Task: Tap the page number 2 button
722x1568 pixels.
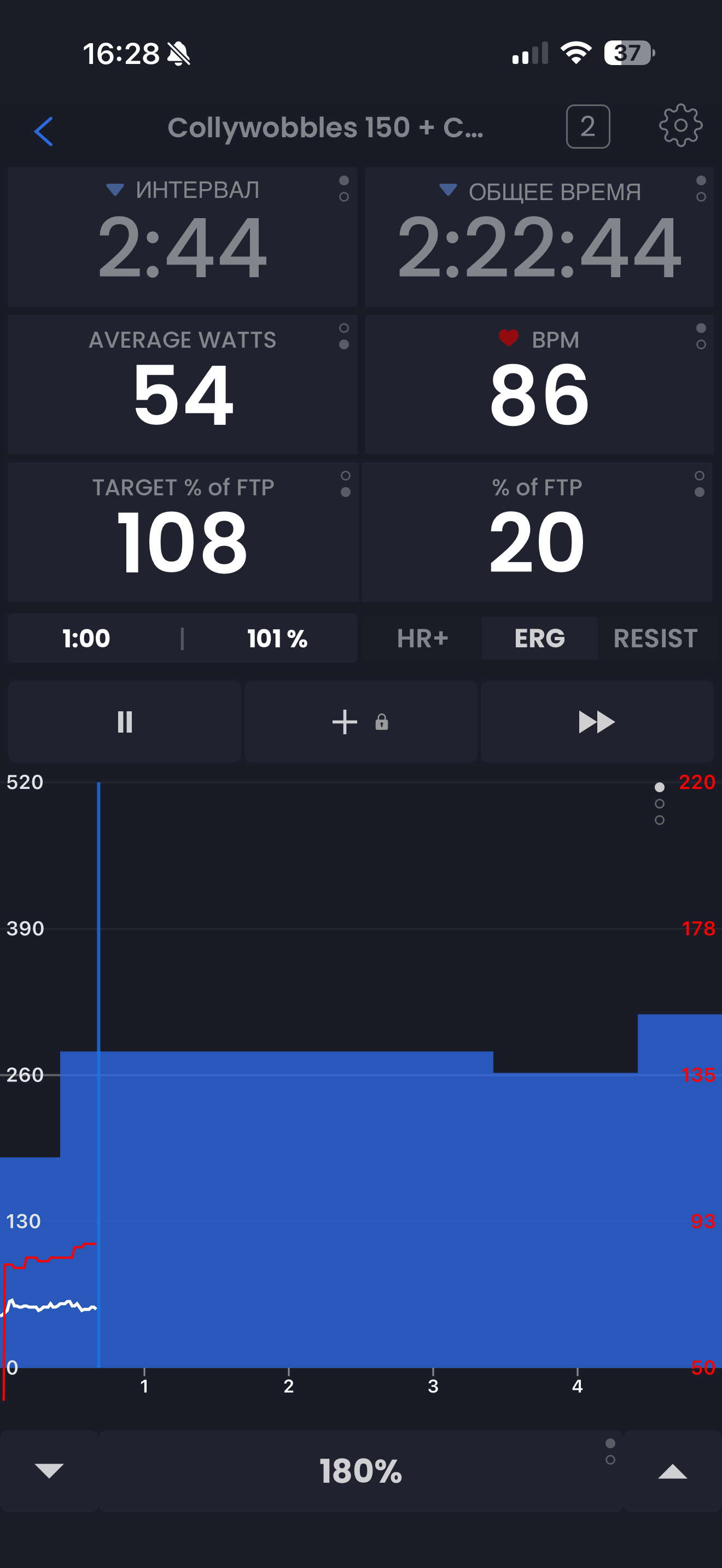Action: (587, 127)
